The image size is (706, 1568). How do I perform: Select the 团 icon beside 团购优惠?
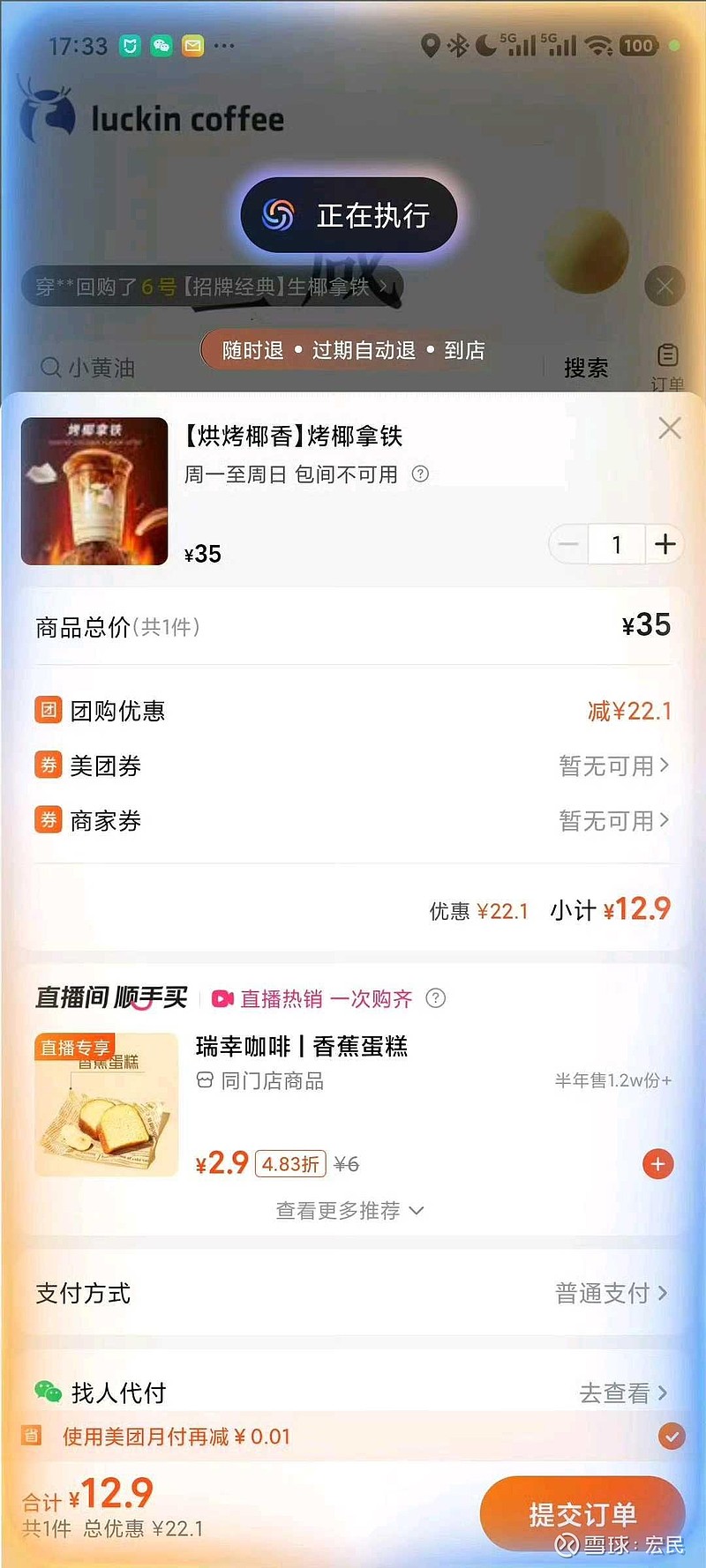click(48, 710)
